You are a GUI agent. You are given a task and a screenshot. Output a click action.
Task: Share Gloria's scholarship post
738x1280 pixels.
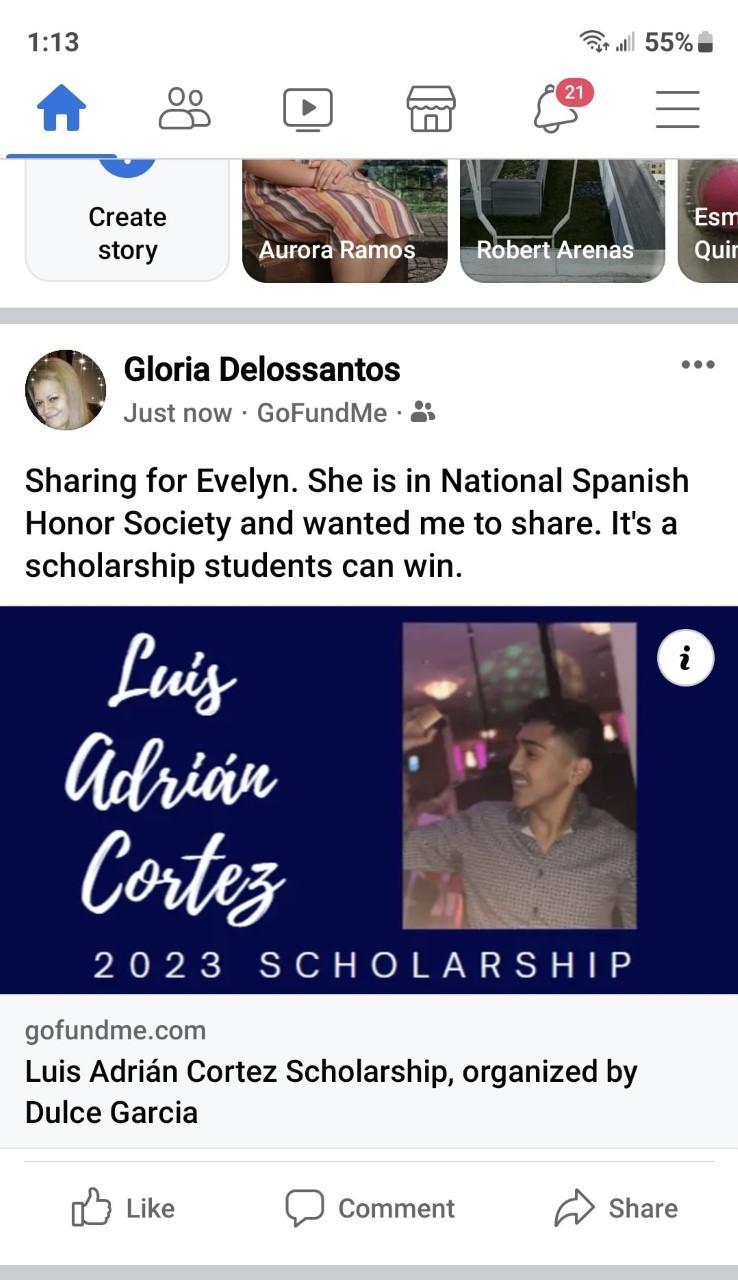(615, 1208)
